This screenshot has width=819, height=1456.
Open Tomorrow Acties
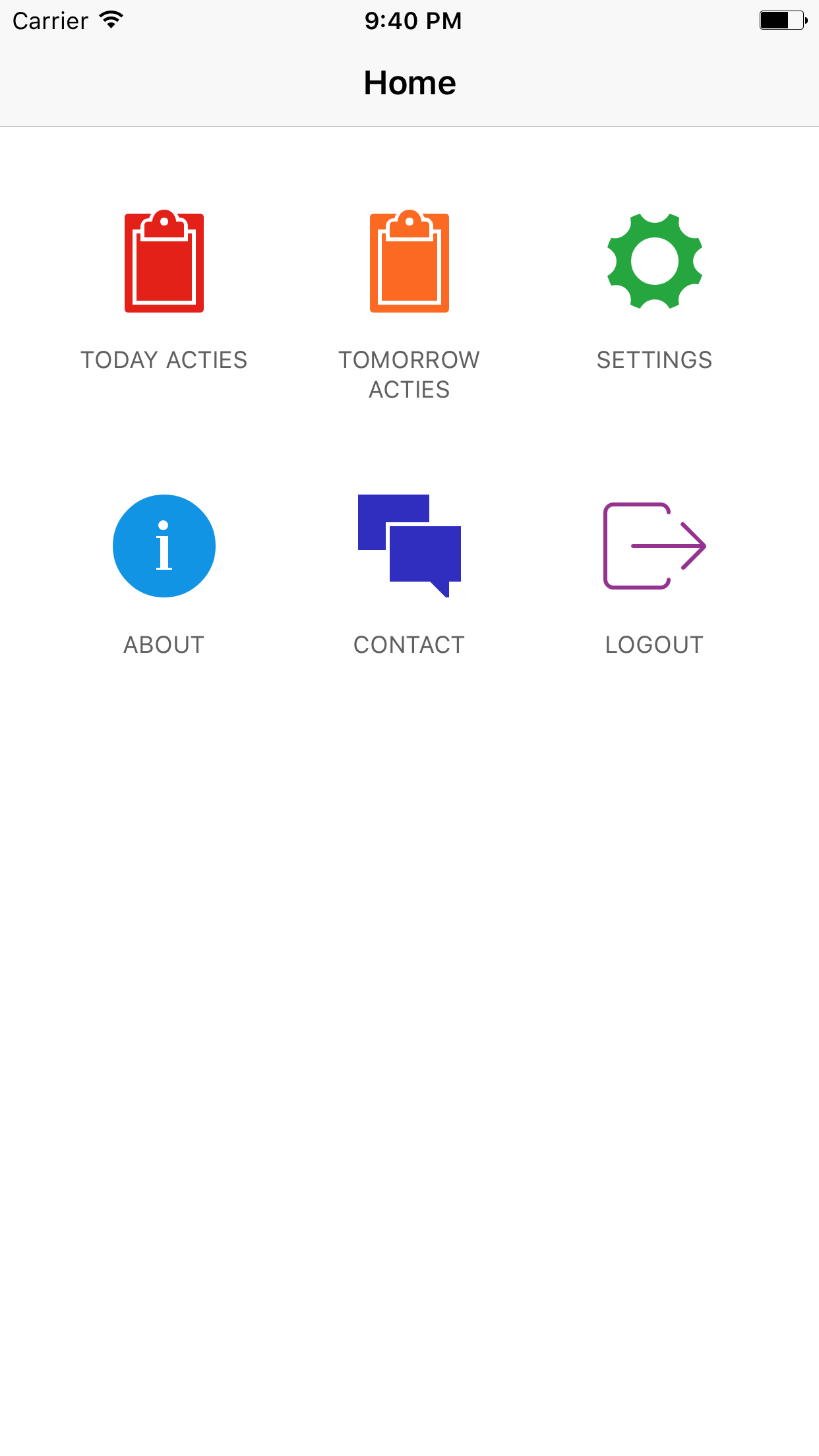409,262
